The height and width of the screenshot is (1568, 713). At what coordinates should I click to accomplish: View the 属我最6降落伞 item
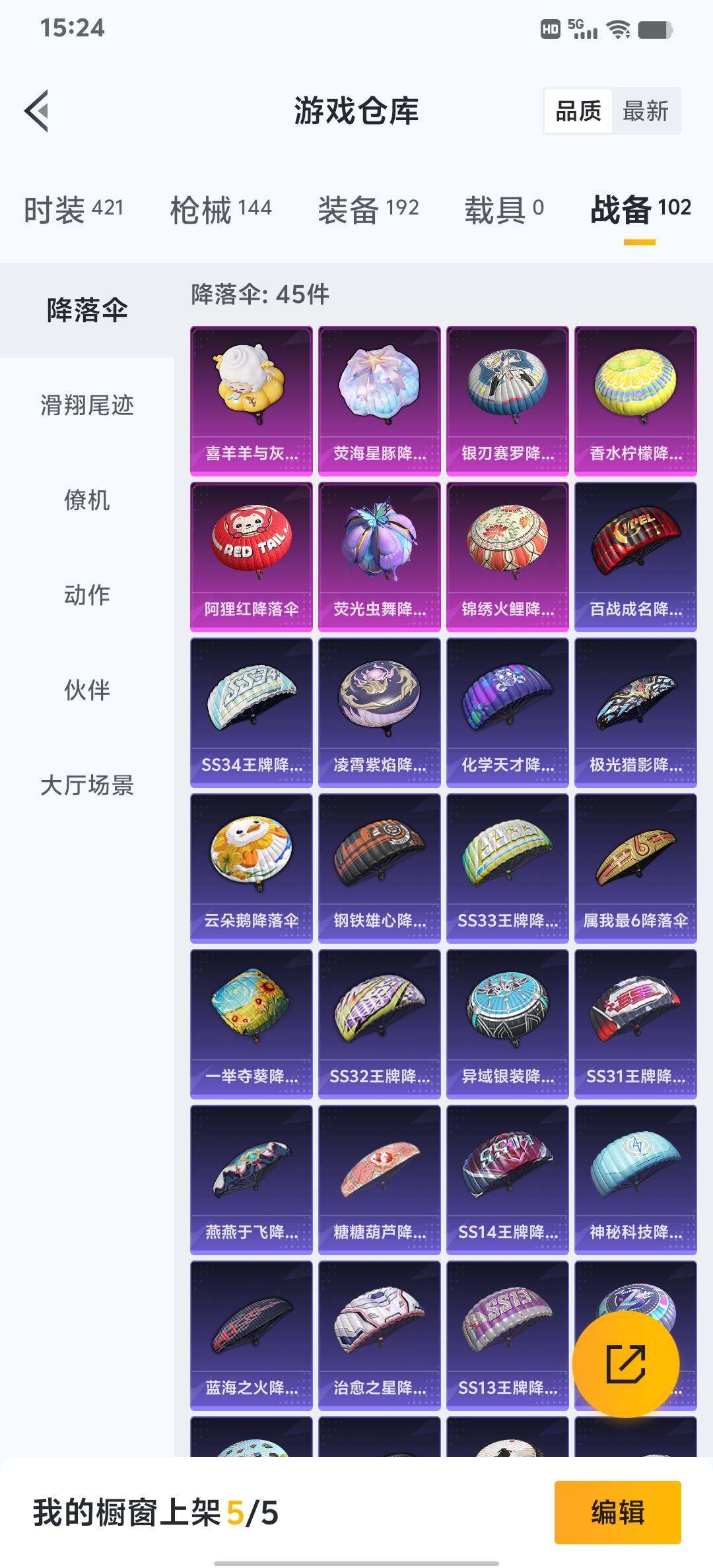click(x=635, y=868)
